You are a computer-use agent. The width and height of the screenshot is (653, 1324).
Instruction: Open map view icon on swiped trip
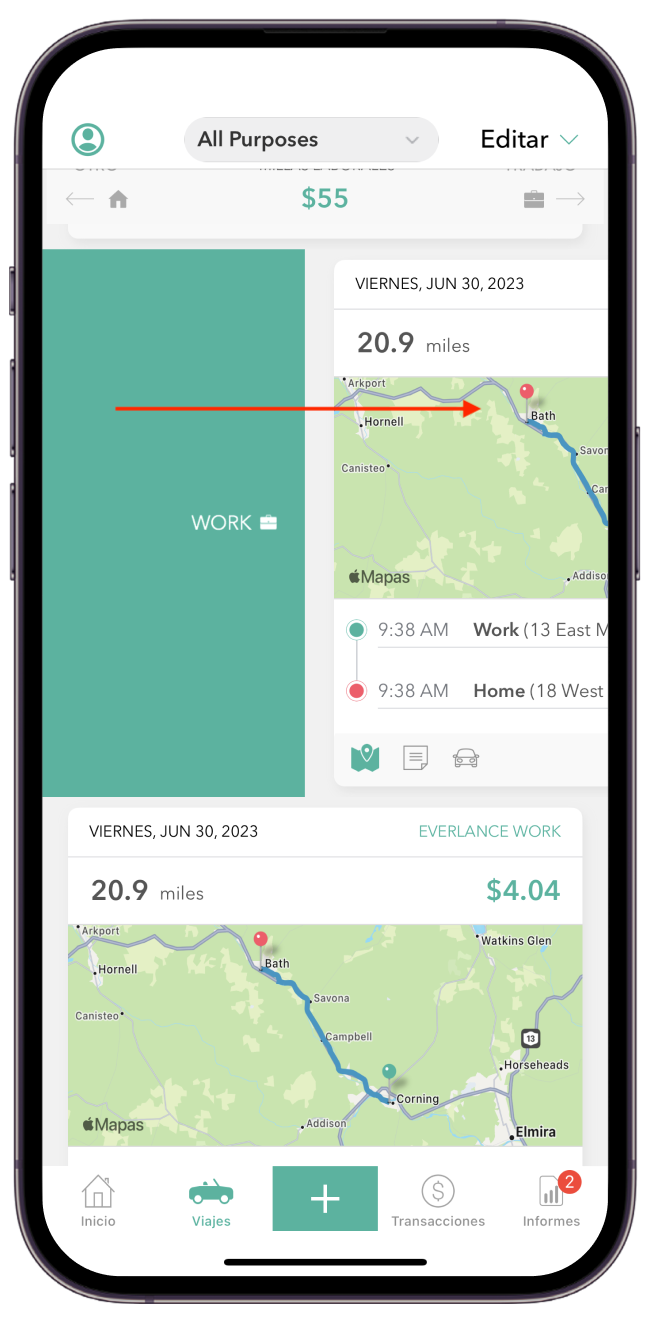pos(365,758)
